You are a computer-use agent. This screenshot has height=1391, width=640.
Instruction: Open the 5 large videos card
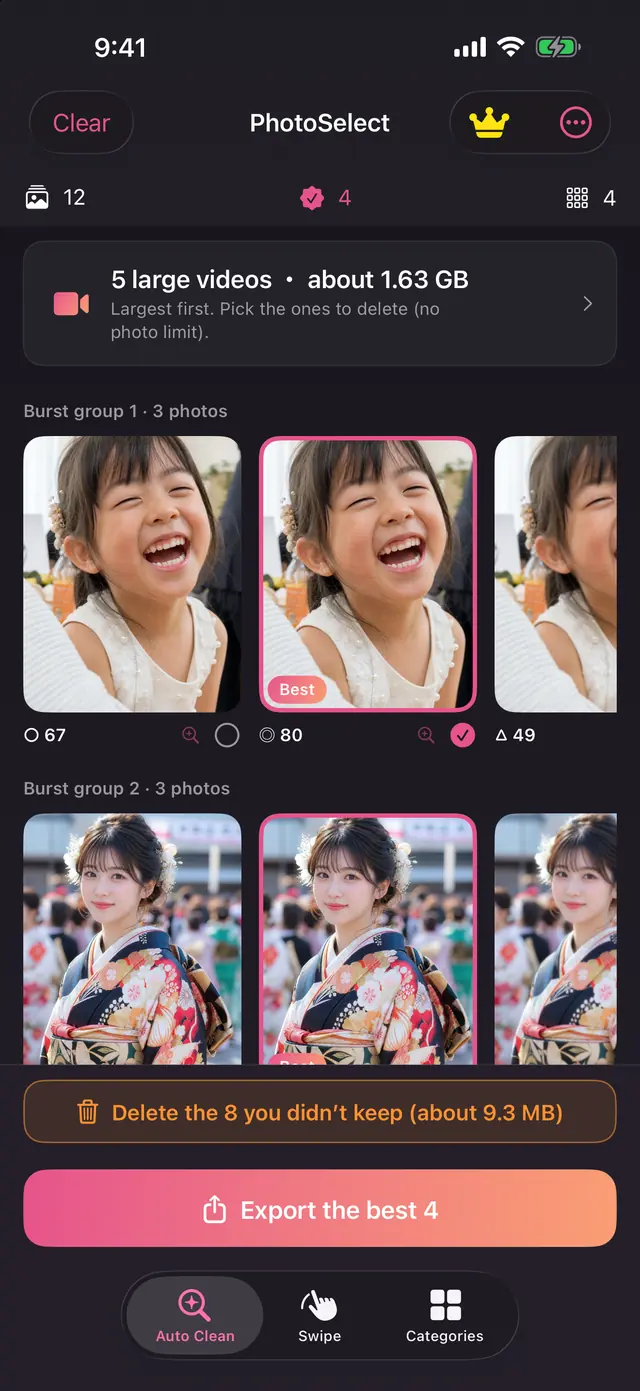(320, 303)
